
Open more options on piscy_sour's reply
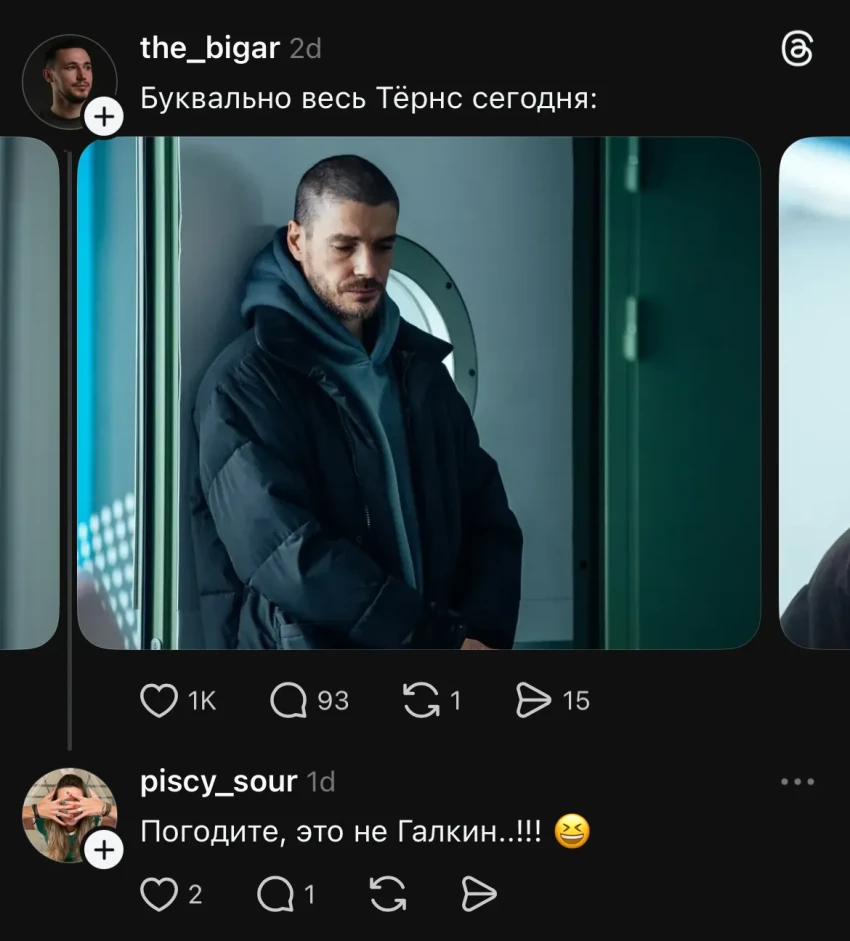click(797, 782)
